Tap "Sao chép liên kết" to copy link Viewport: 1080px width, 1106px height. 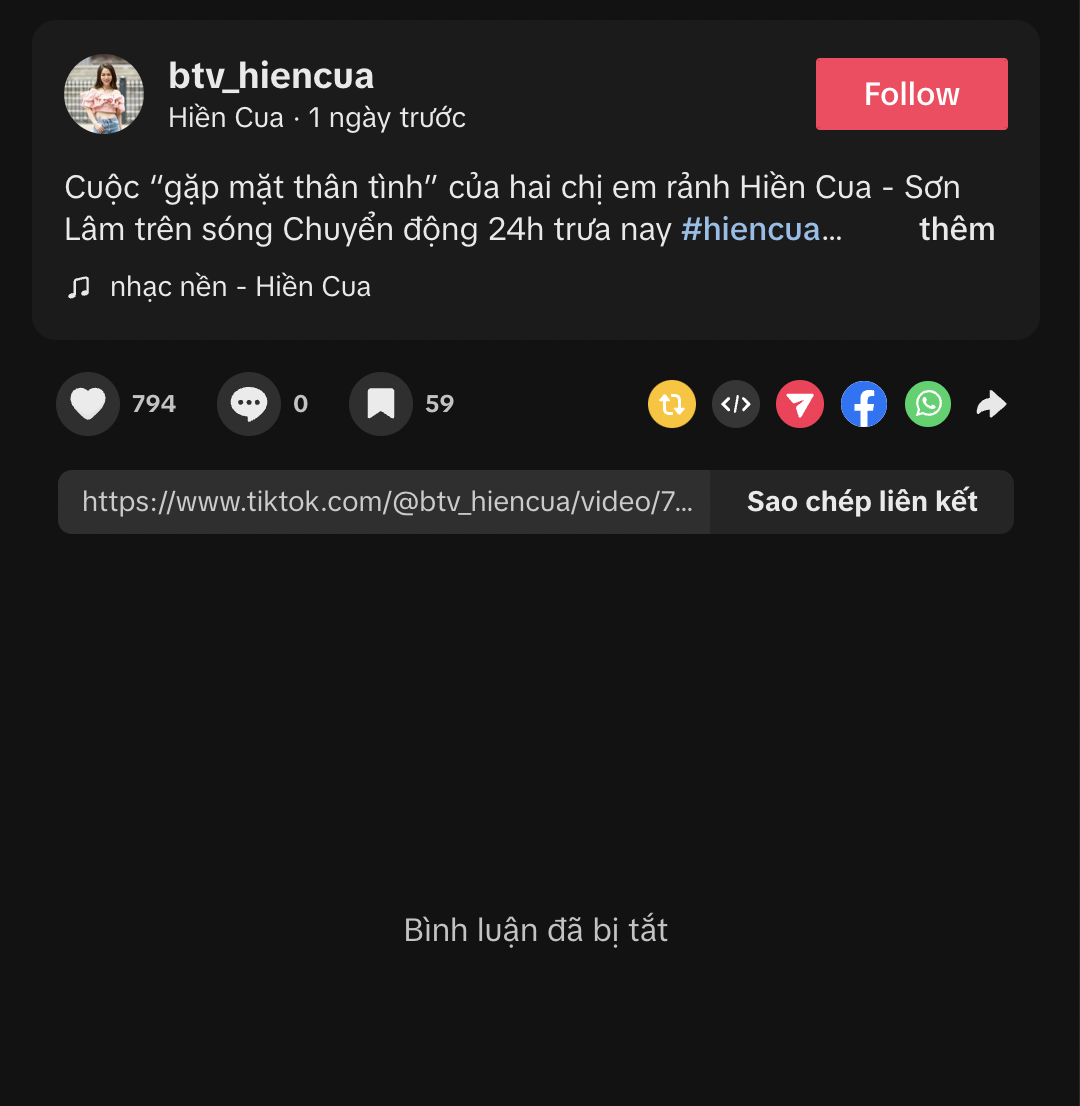[862, 502]
